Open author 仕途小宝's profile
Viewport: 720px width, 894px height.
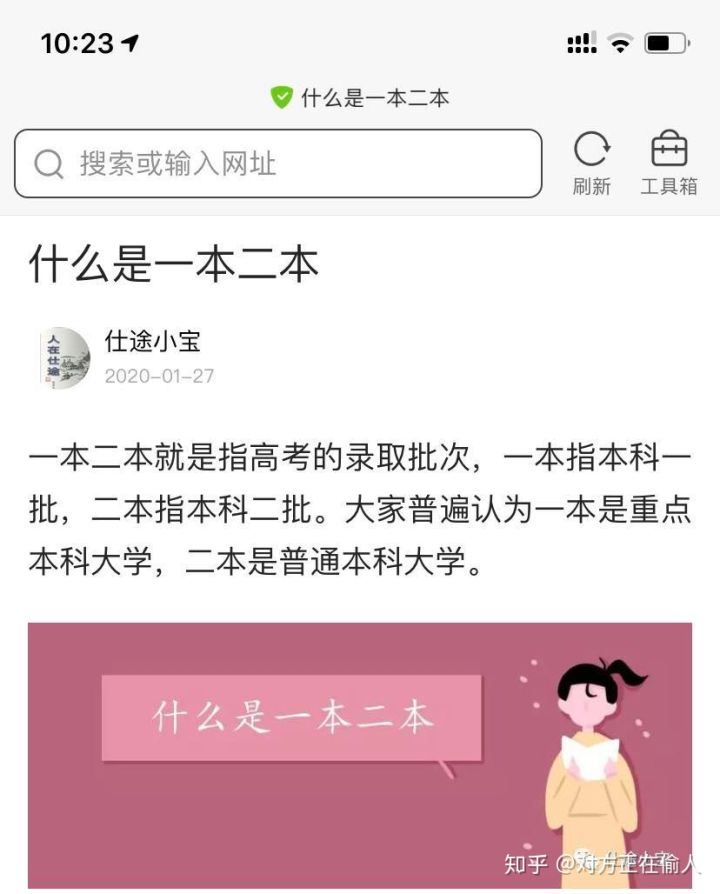click(152, 341)
